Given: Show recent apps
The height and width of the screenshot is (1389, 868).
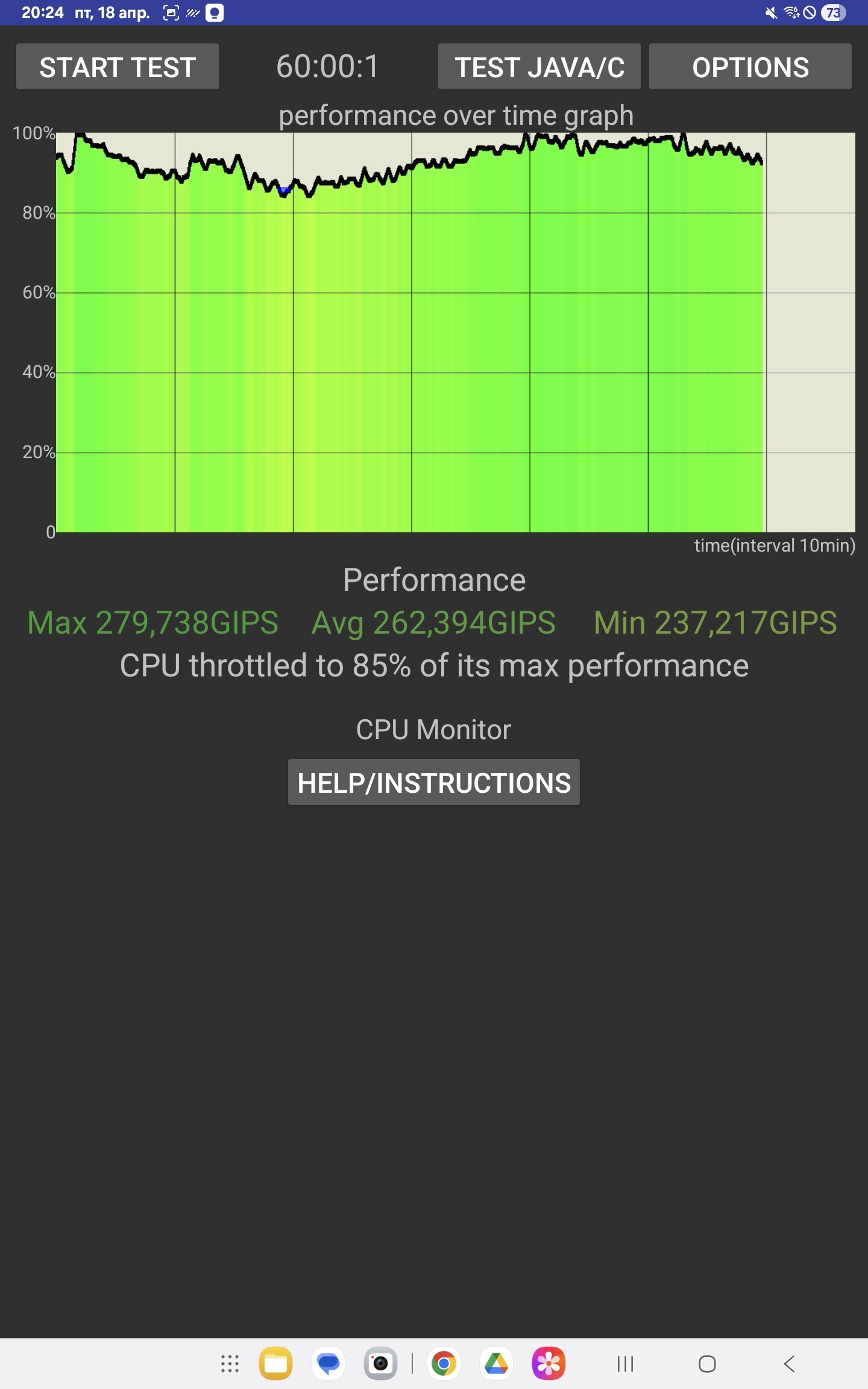Looking at the screenshot, I should coord(625,1364).
